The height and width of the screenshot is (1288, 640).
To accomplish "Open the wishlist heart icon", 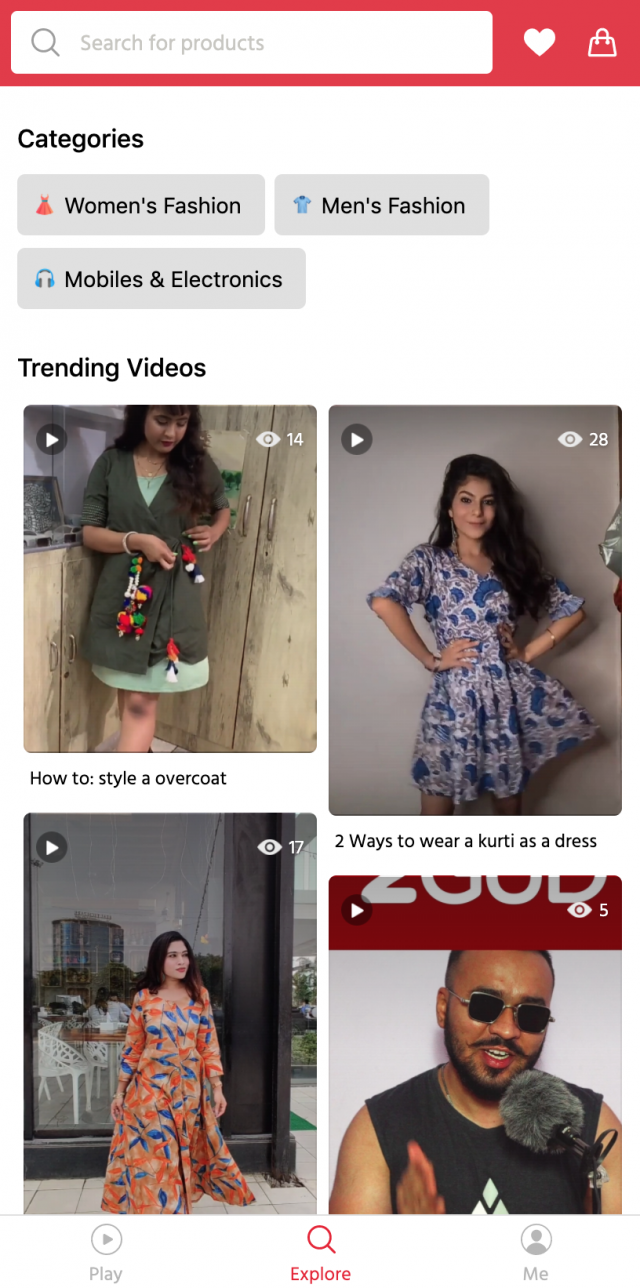I will click(539, 43).
